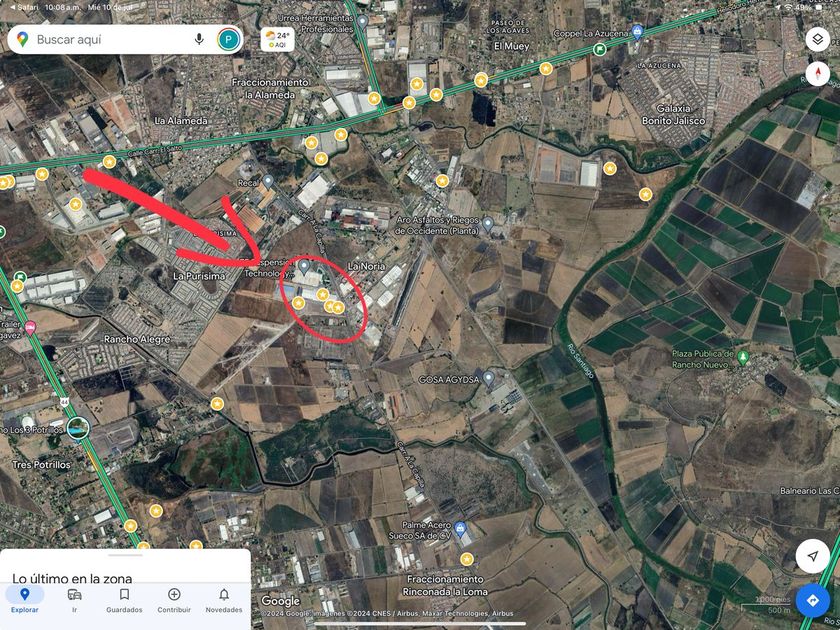
Task: Select Palme Acero Sueco SA de CV pin
Action: [460, 529]
